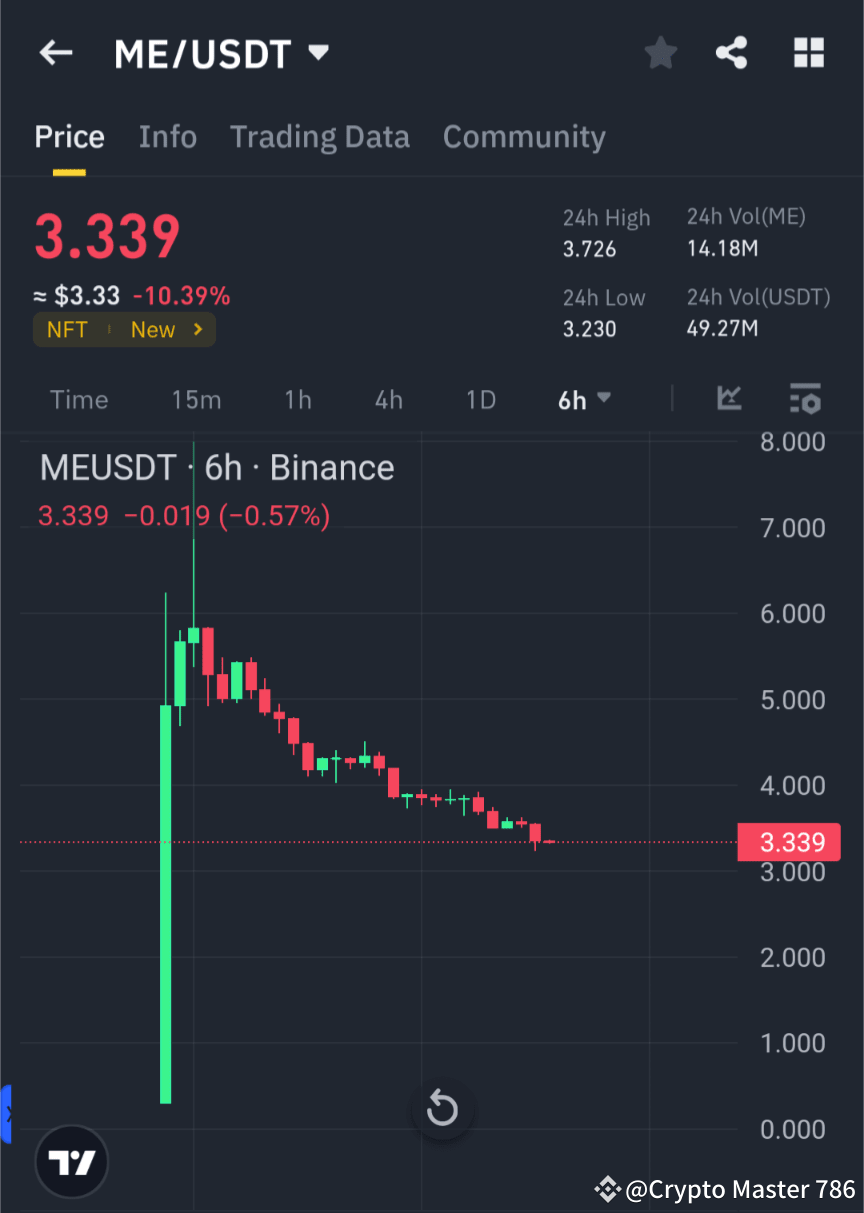Open the Community tab
Viewport: 864px width, 1213px height.
(524, 137)
